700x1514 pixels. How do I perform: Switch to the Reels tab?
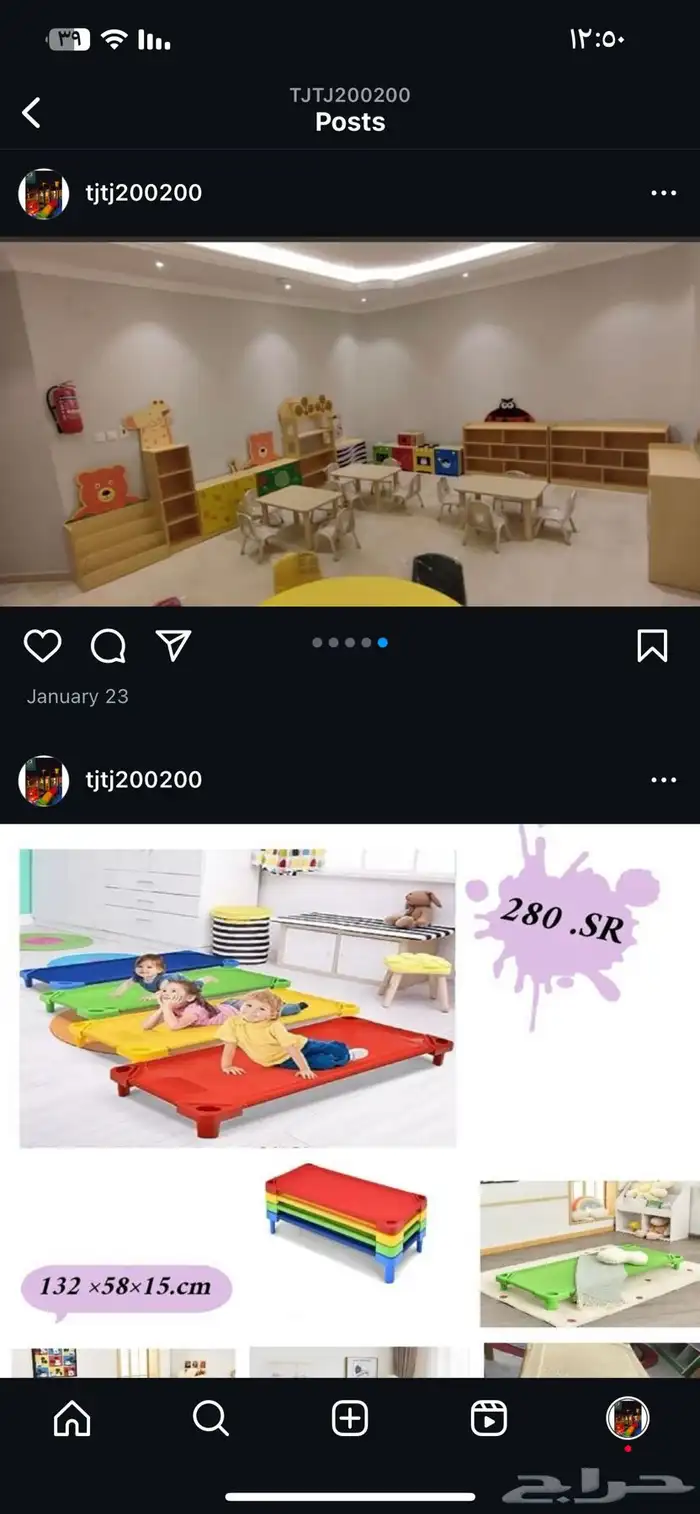coord(489,1418)
